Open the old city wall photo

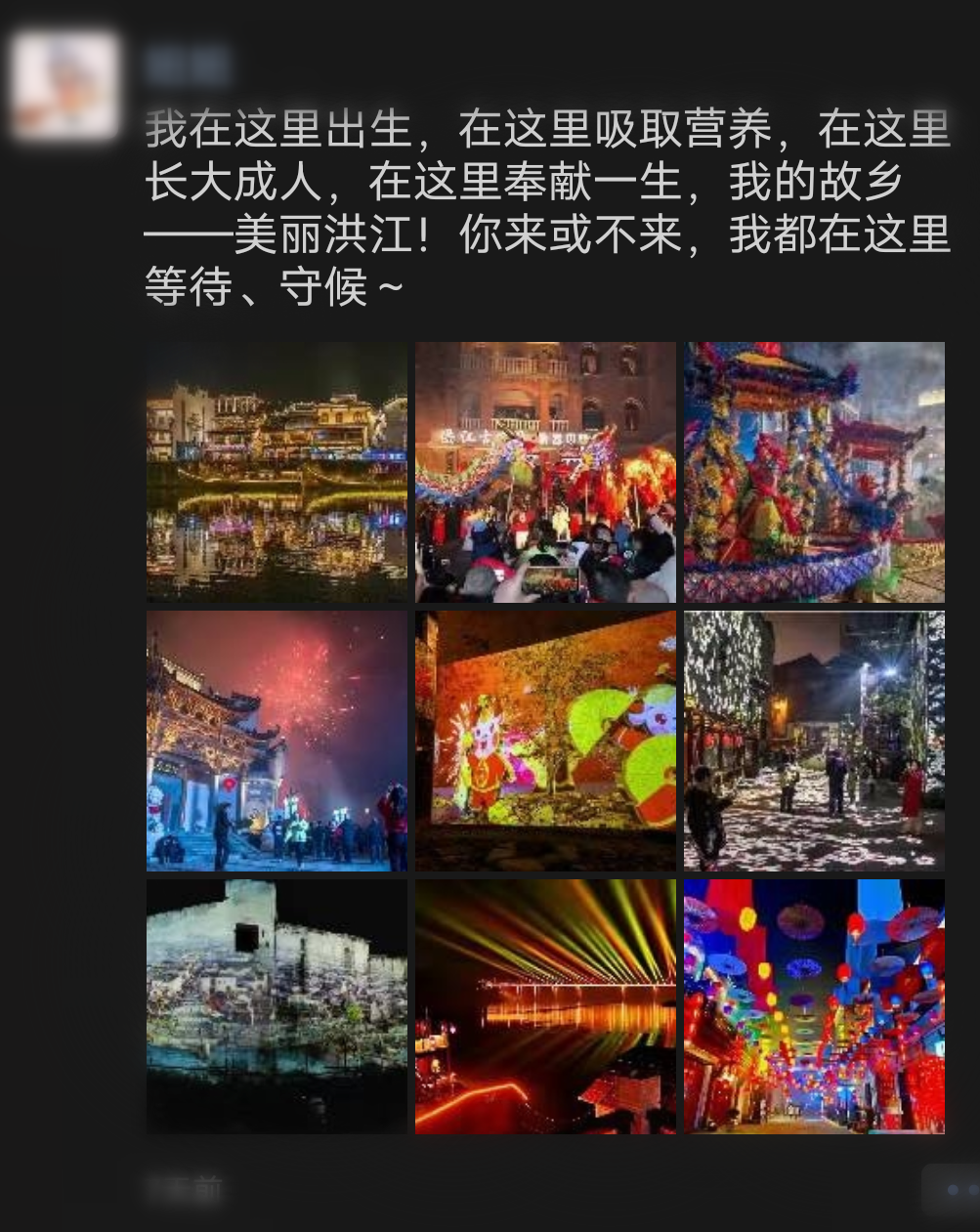pos(277,1006)
